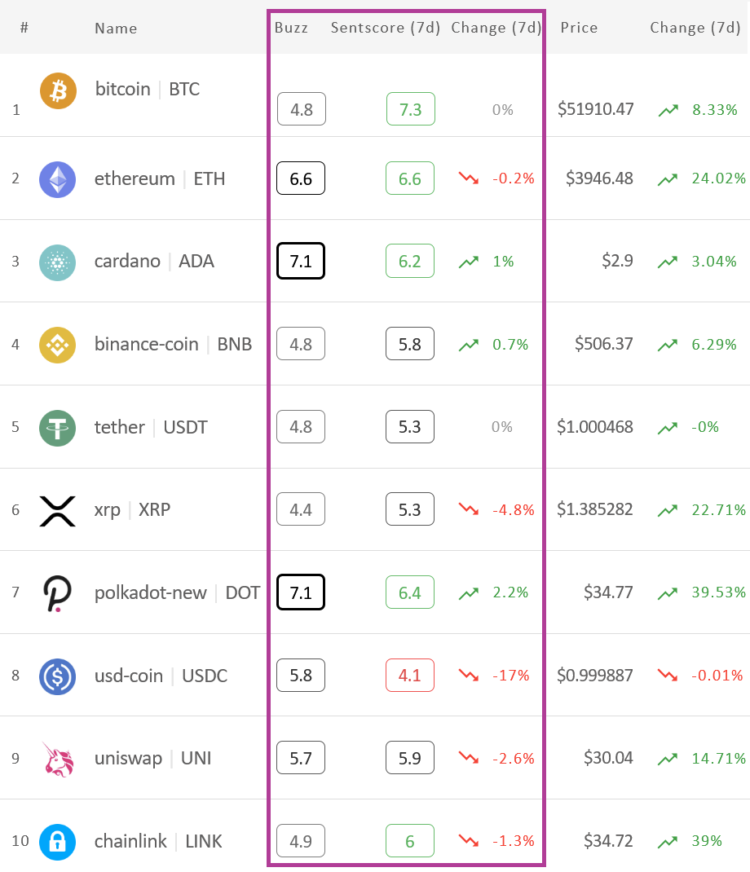This screenshot has width=750, height=872.
Task: Click the Tether logo icon
Action: point(56,426)
